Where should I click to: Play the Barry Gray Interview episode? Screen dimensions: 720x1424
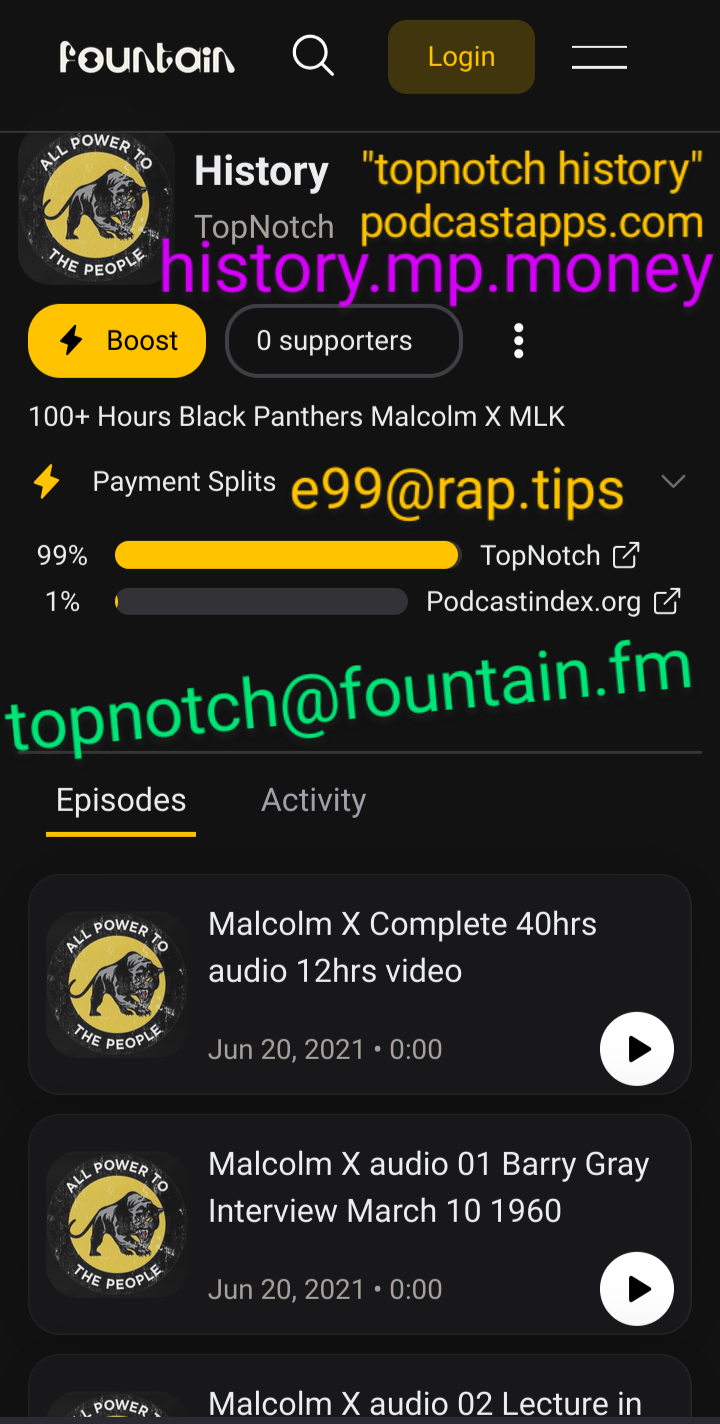pos(637,1289)
